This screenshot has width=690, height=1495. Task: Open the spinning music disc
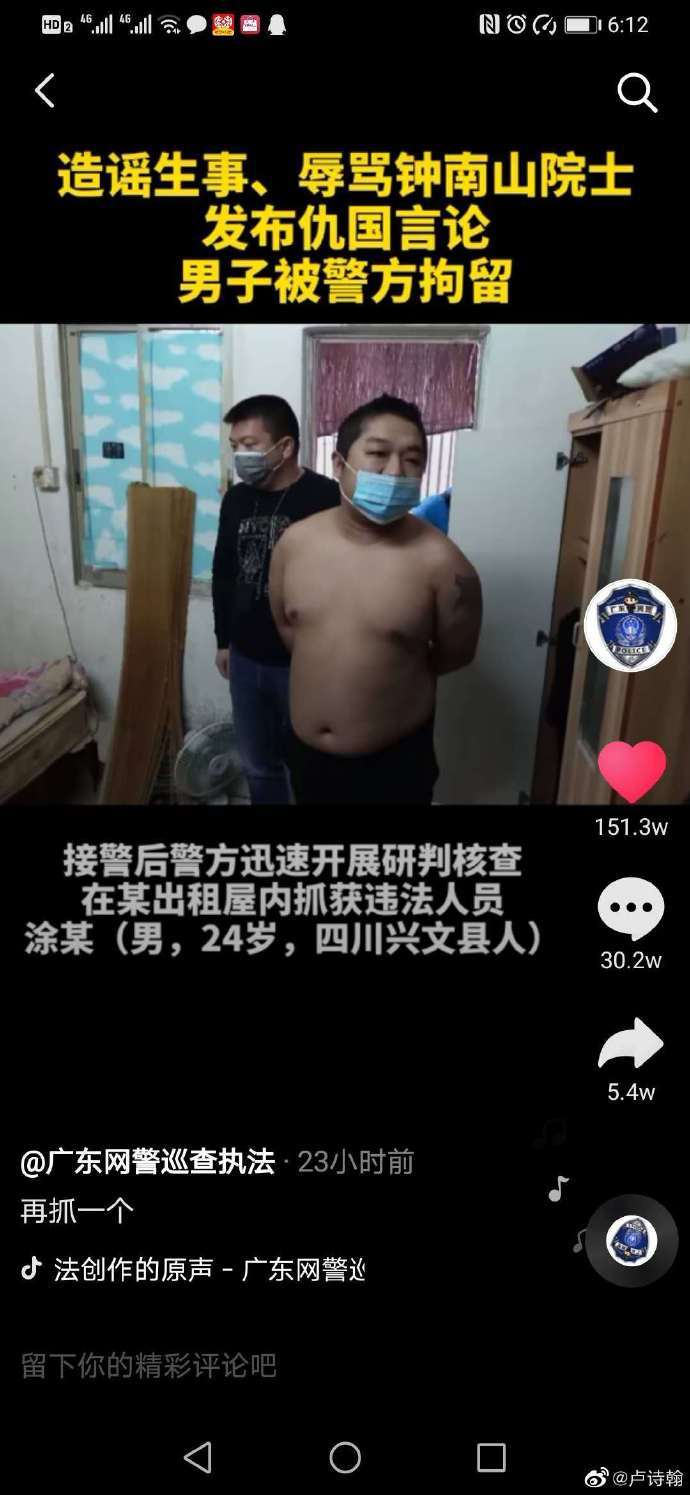[x=632, y=1240]
